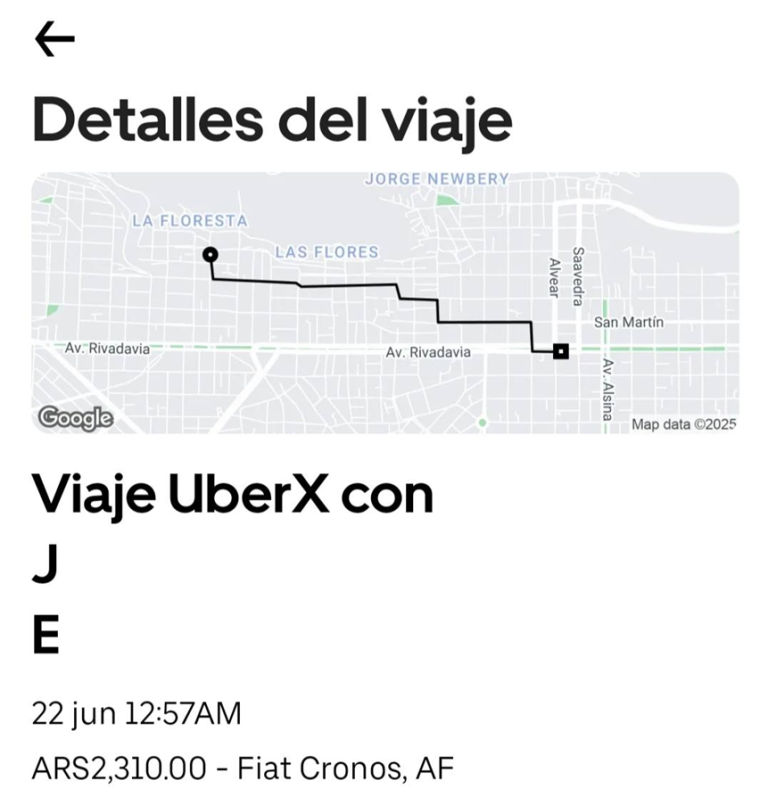Go back using the top arrow
The height and width of the screenshot is (805, 768).
[x=54, y=39]
